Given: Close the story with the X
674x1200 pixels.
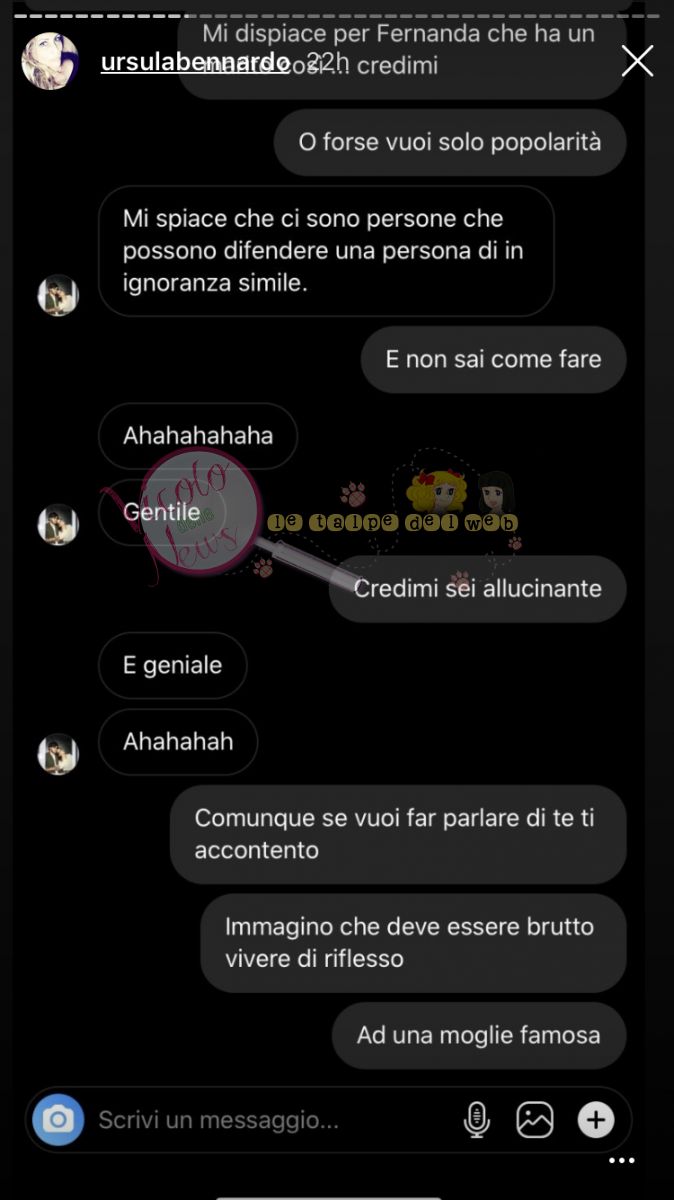Looking at the screenshot, I should pyautogui.click(x=637, y=62).
